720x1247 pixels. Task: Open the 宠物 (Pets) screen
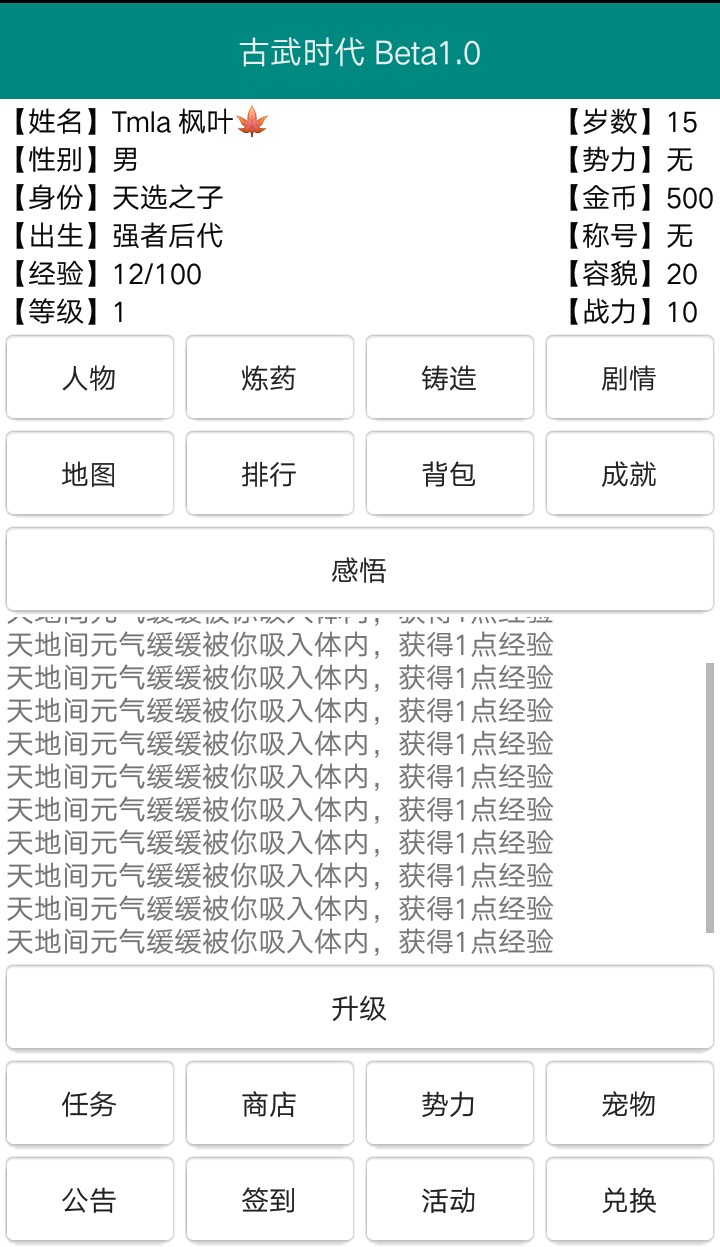629,1104
